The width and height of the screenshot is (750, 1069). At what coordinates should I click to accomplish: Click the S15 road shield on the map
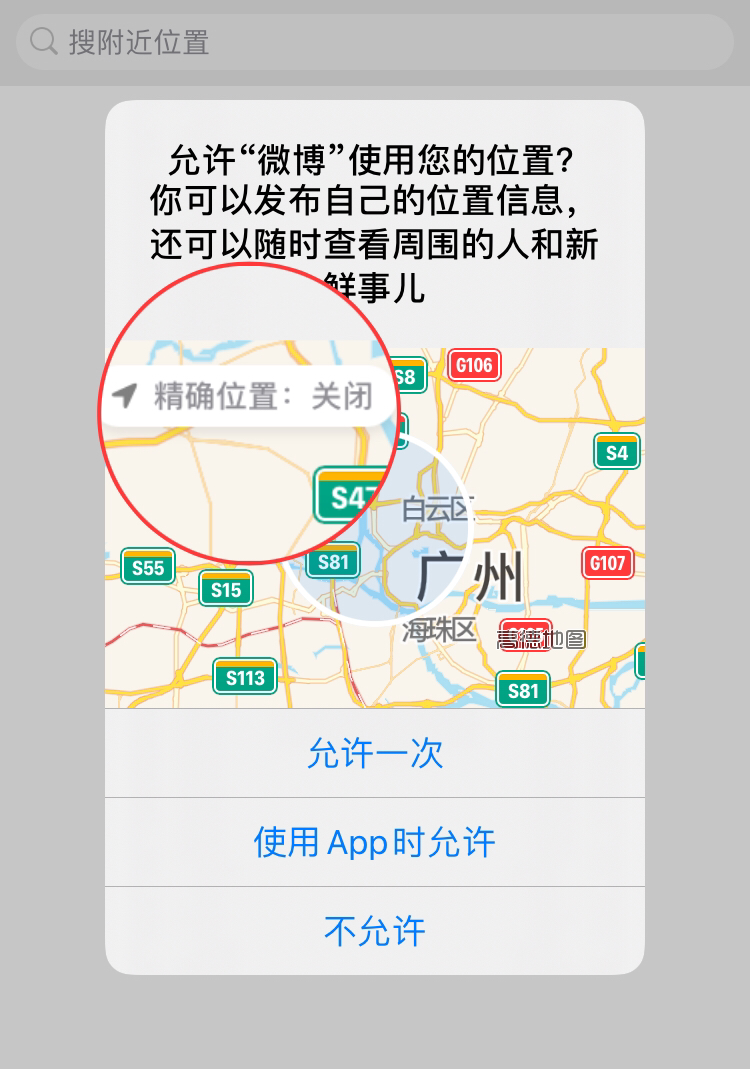(x=226, y=590)
